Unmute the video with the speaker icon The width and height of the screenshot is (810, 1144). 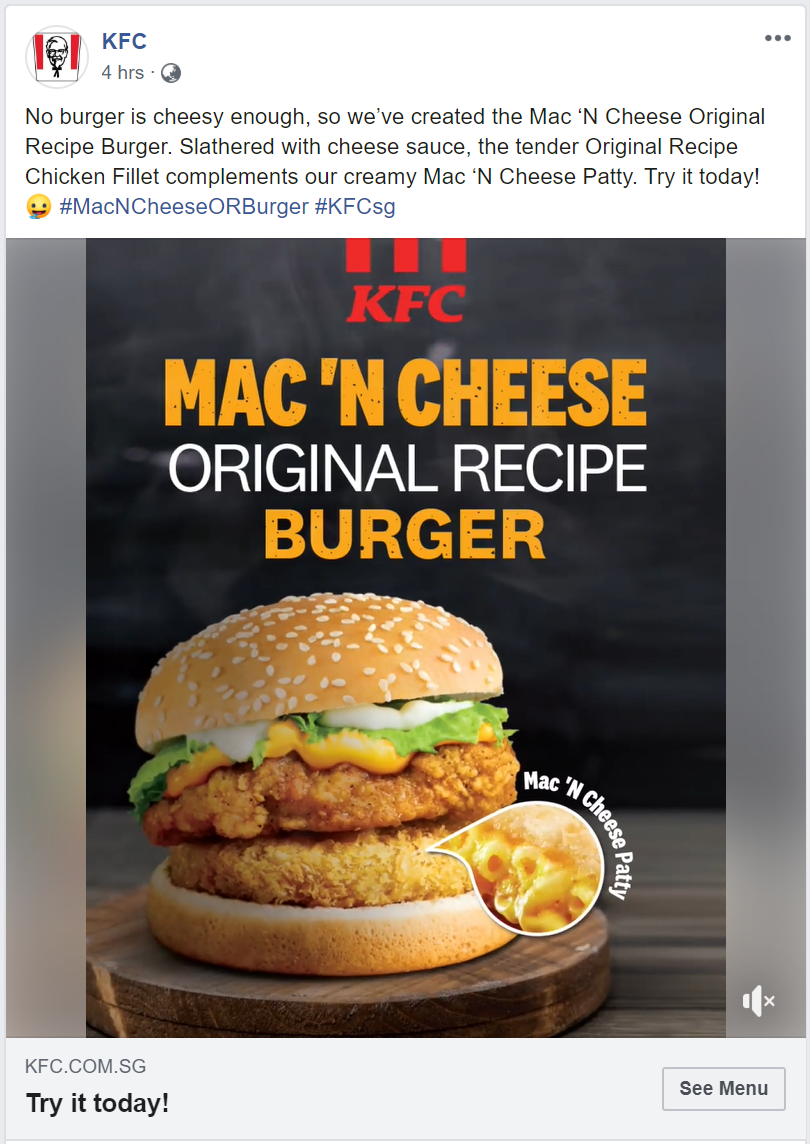(758, 1000)
